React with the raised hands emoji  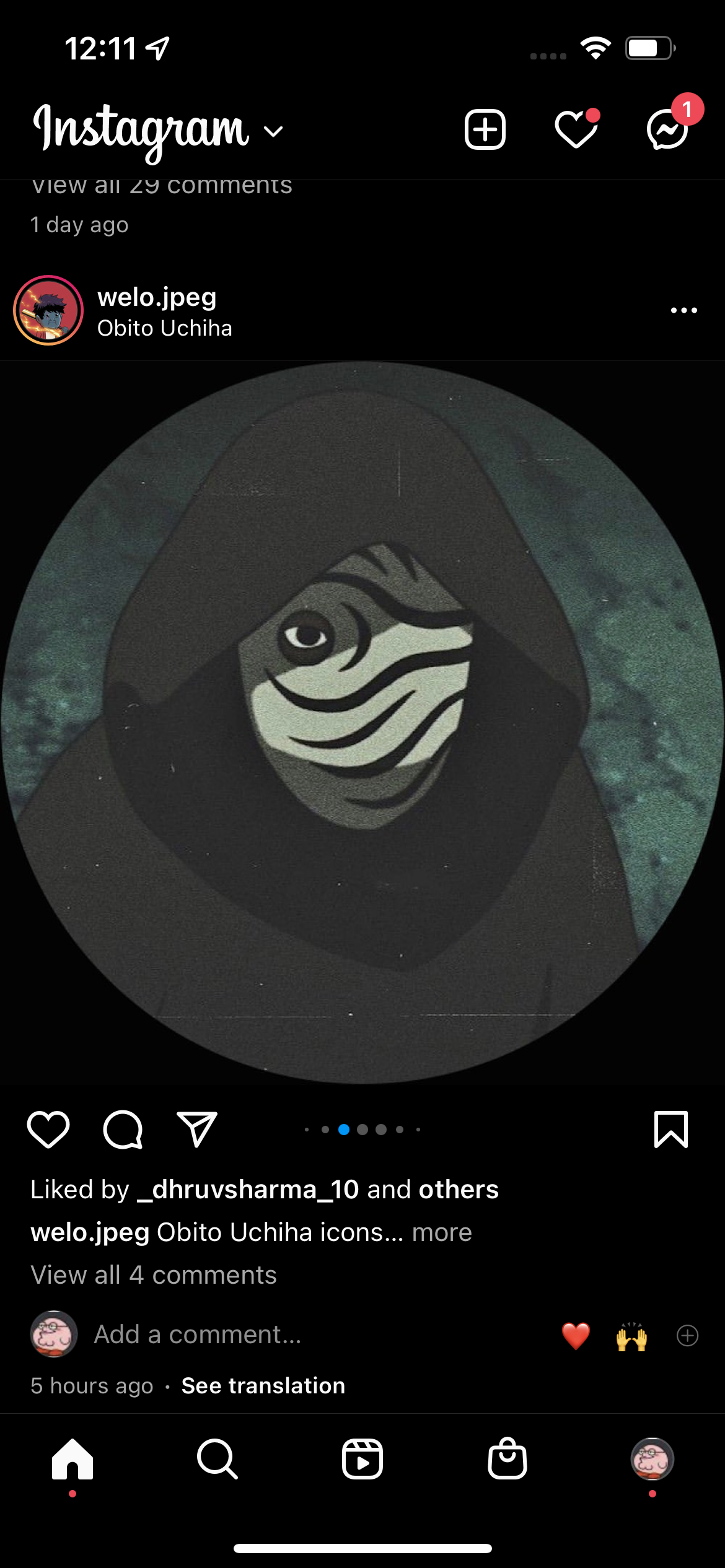click(x=631, y=1336)
